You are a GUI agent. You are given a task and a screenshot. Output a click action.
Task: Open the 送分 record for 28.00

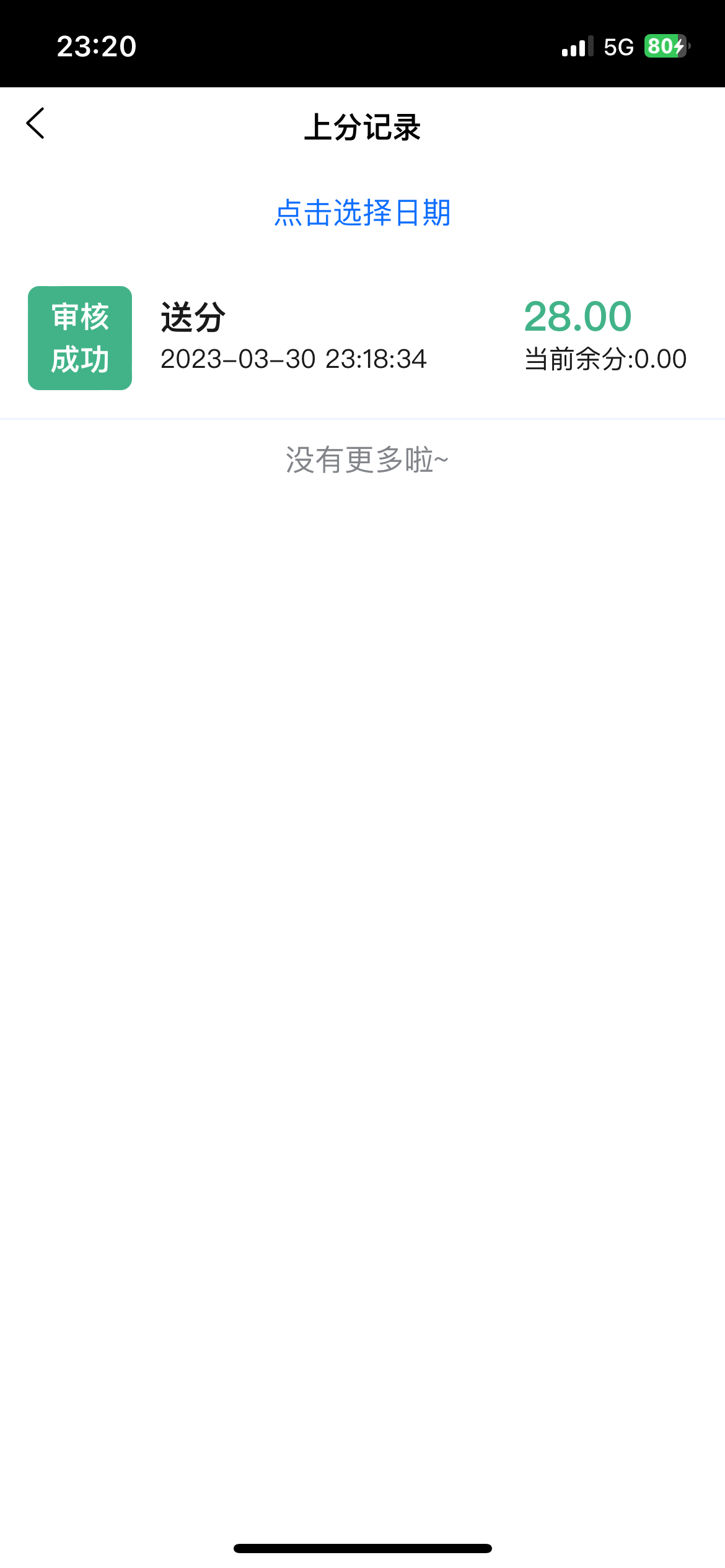click(362, 338)
